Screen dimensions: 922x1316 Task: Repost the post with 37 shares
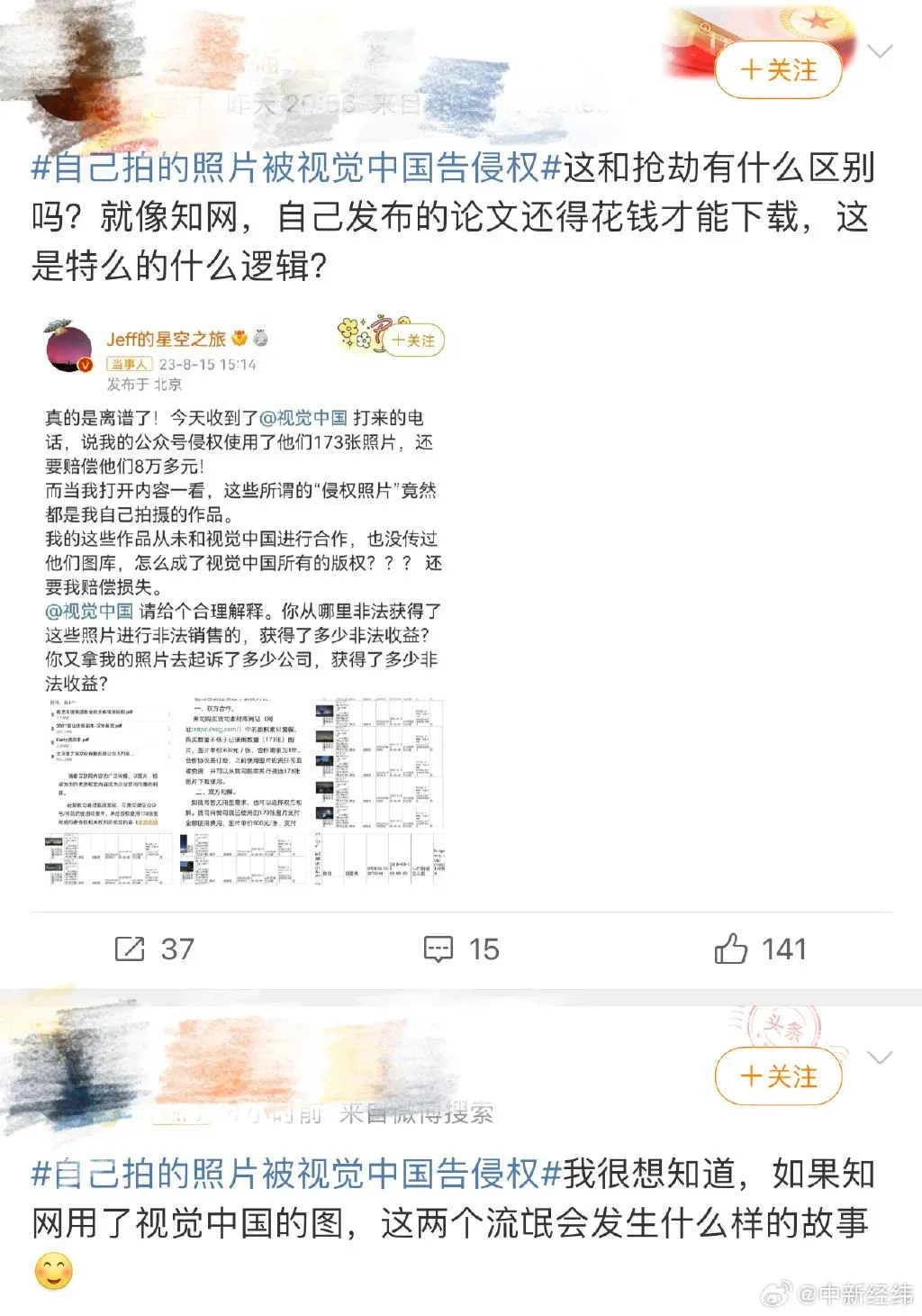[154, 948]
